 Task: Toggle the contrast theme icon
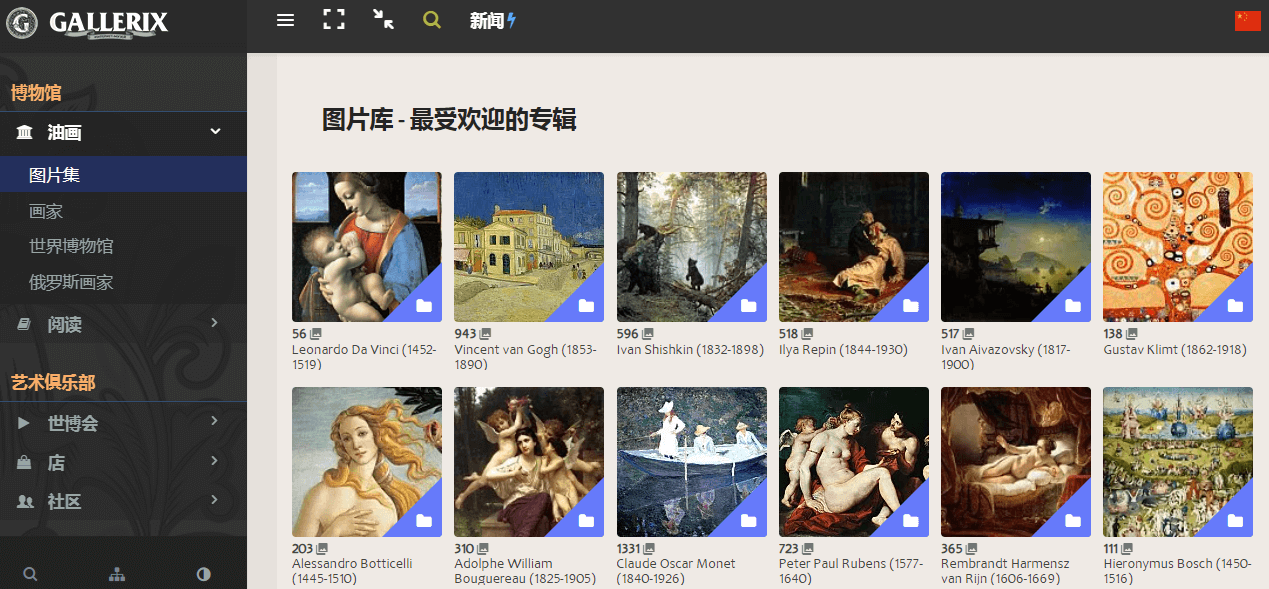coord(204,574)
